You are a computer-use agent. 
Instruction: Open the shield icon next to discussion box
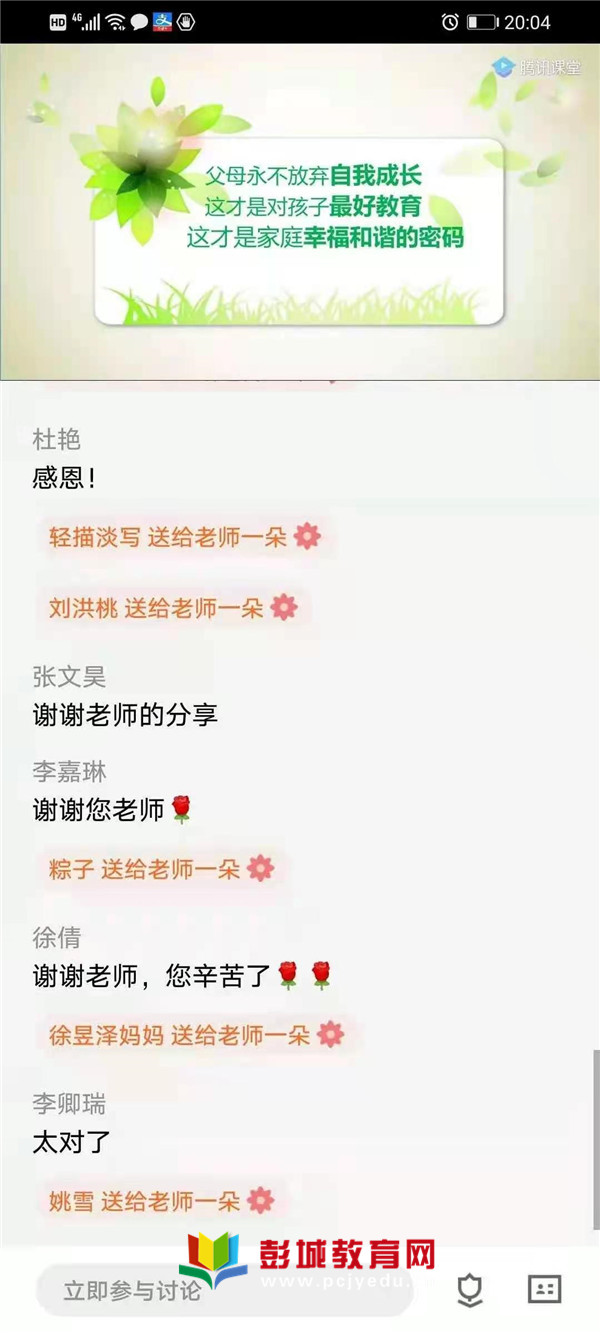tap(470, 1290)
